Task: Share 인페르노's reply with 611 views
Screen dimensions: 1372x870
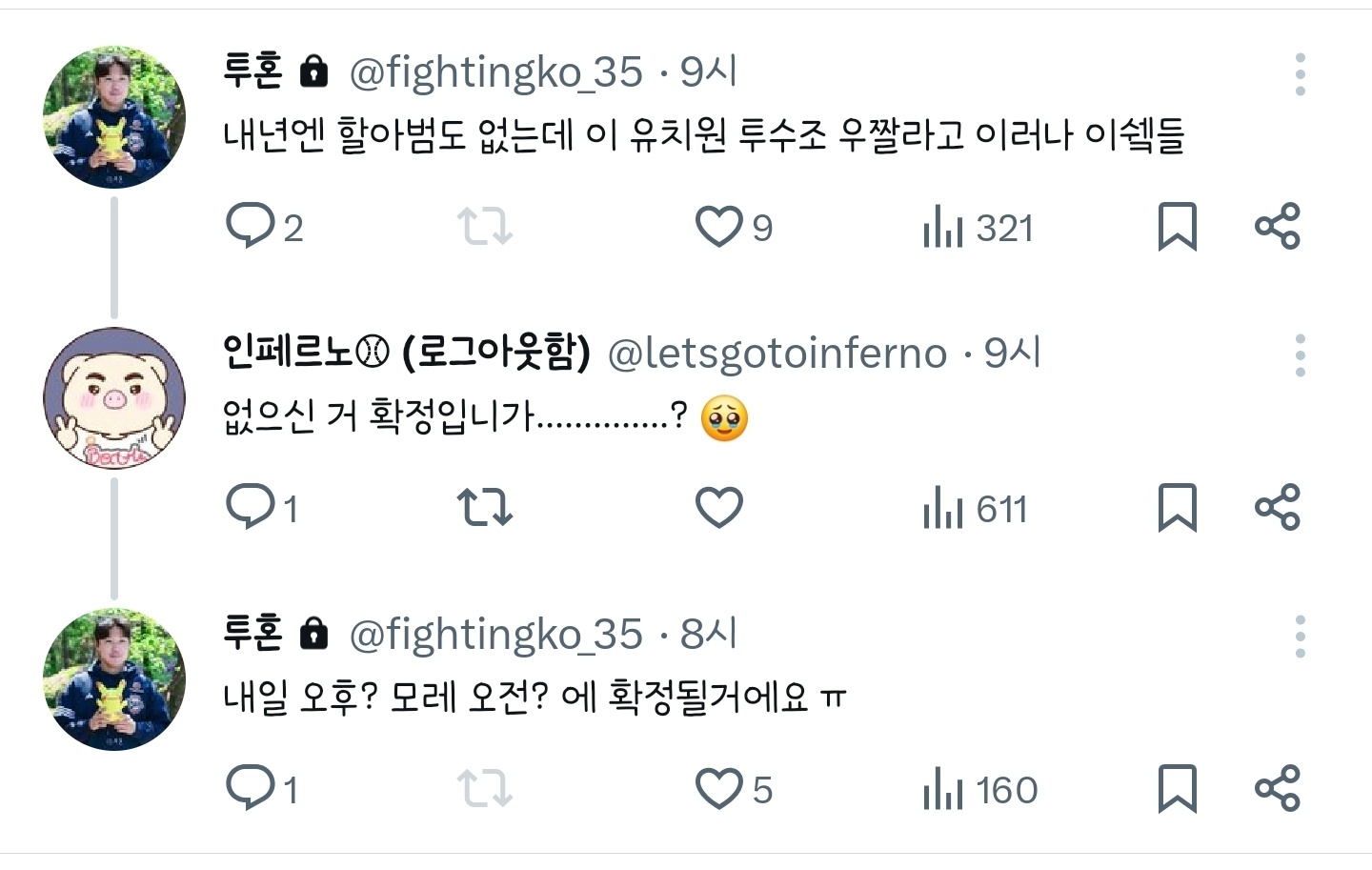Action: [1277, 507]
